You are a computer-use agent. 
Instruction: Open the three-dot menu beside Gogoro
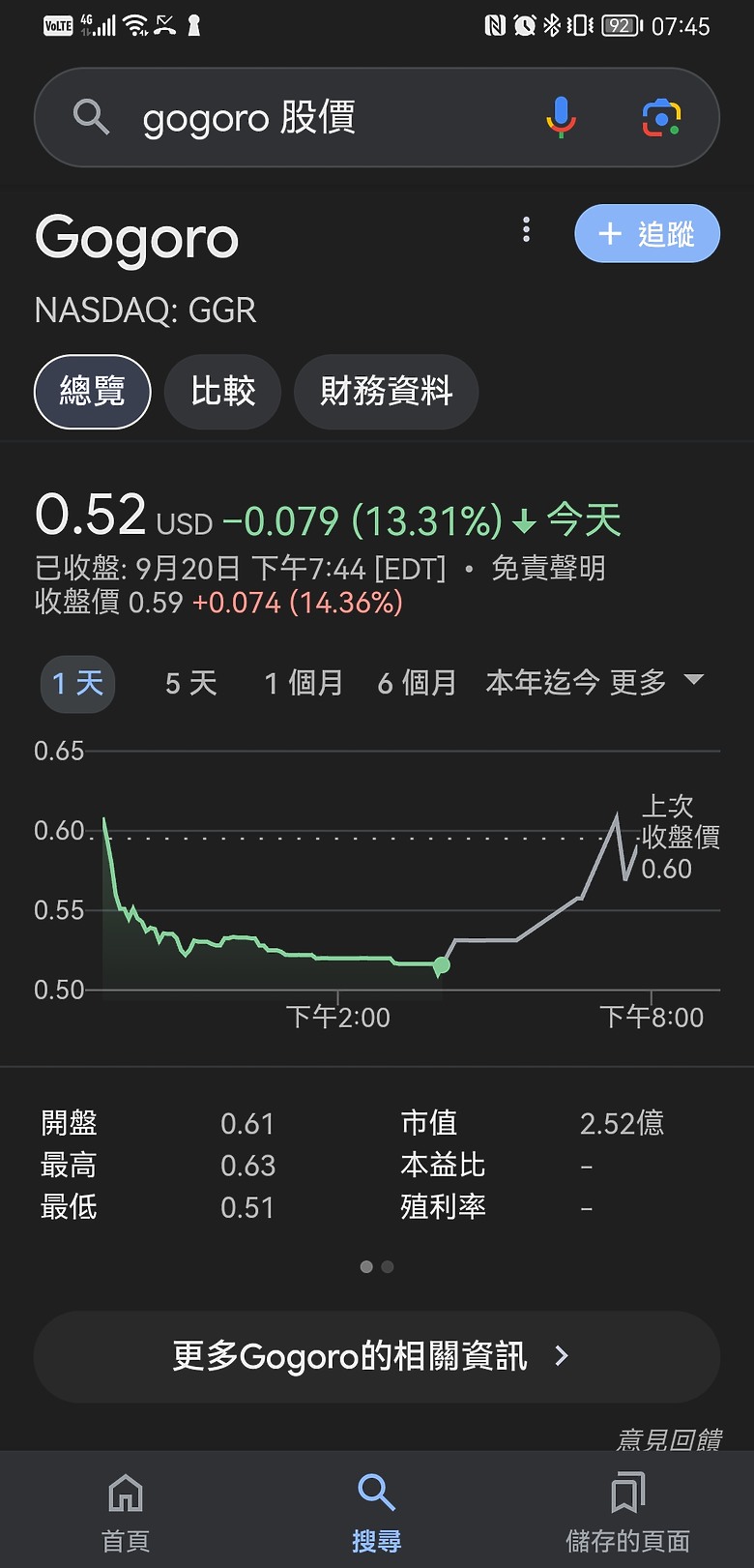[x=526, y=230]
